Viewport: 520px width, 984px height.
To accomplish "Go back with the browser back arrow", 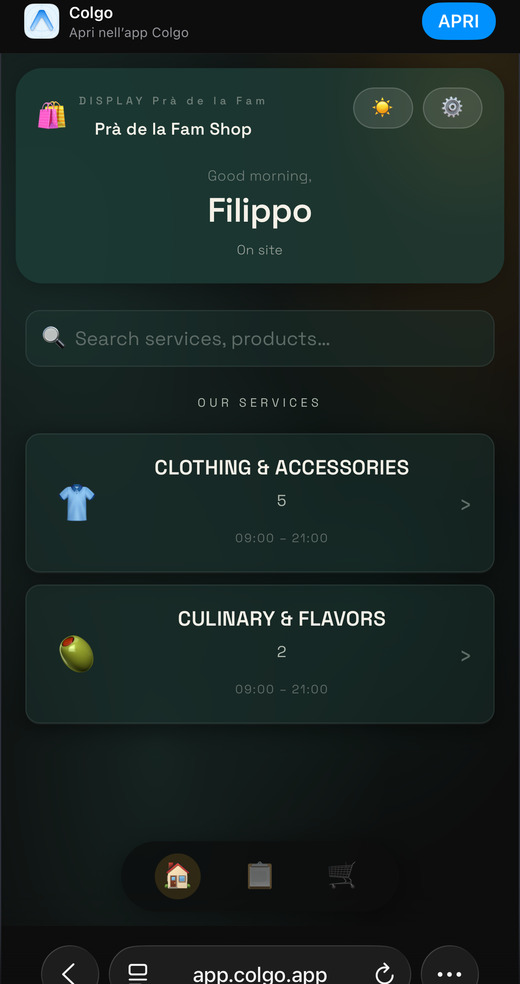I will (70, 971).
